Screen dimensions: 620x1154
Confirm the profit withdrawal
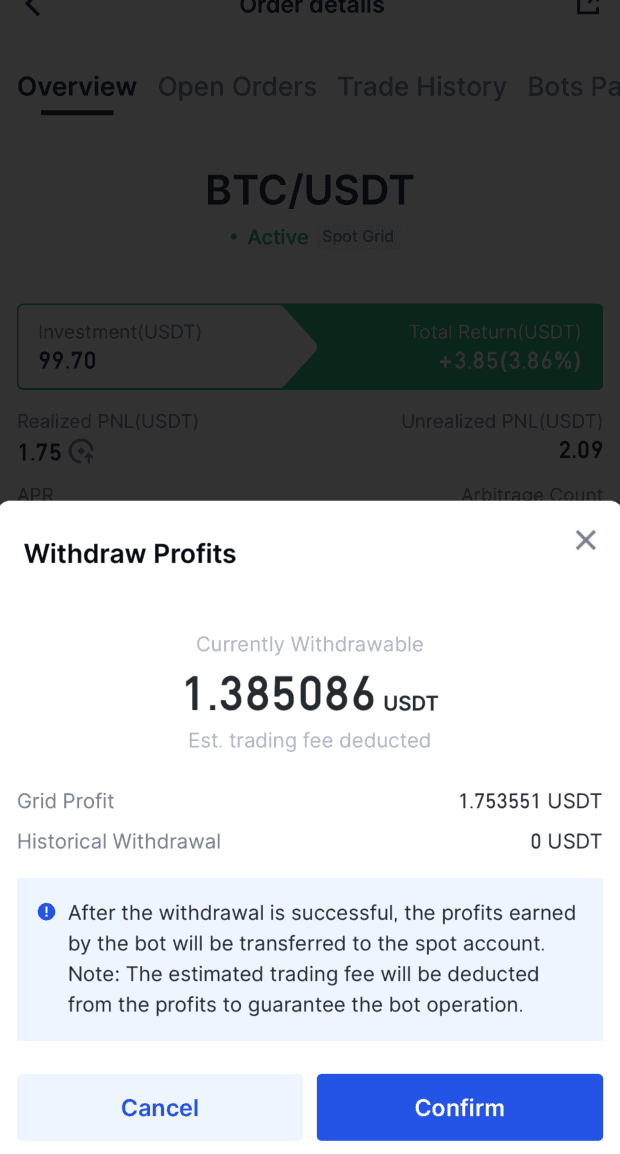(459, 1107)
